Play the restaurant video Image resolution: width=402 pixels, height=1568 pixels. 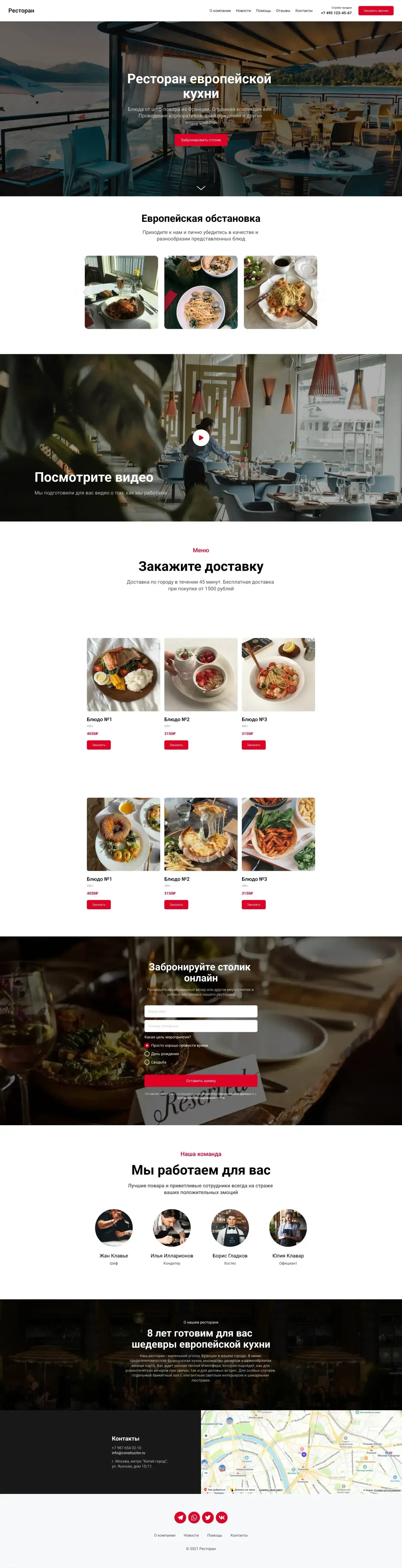[x=201, y=438]
